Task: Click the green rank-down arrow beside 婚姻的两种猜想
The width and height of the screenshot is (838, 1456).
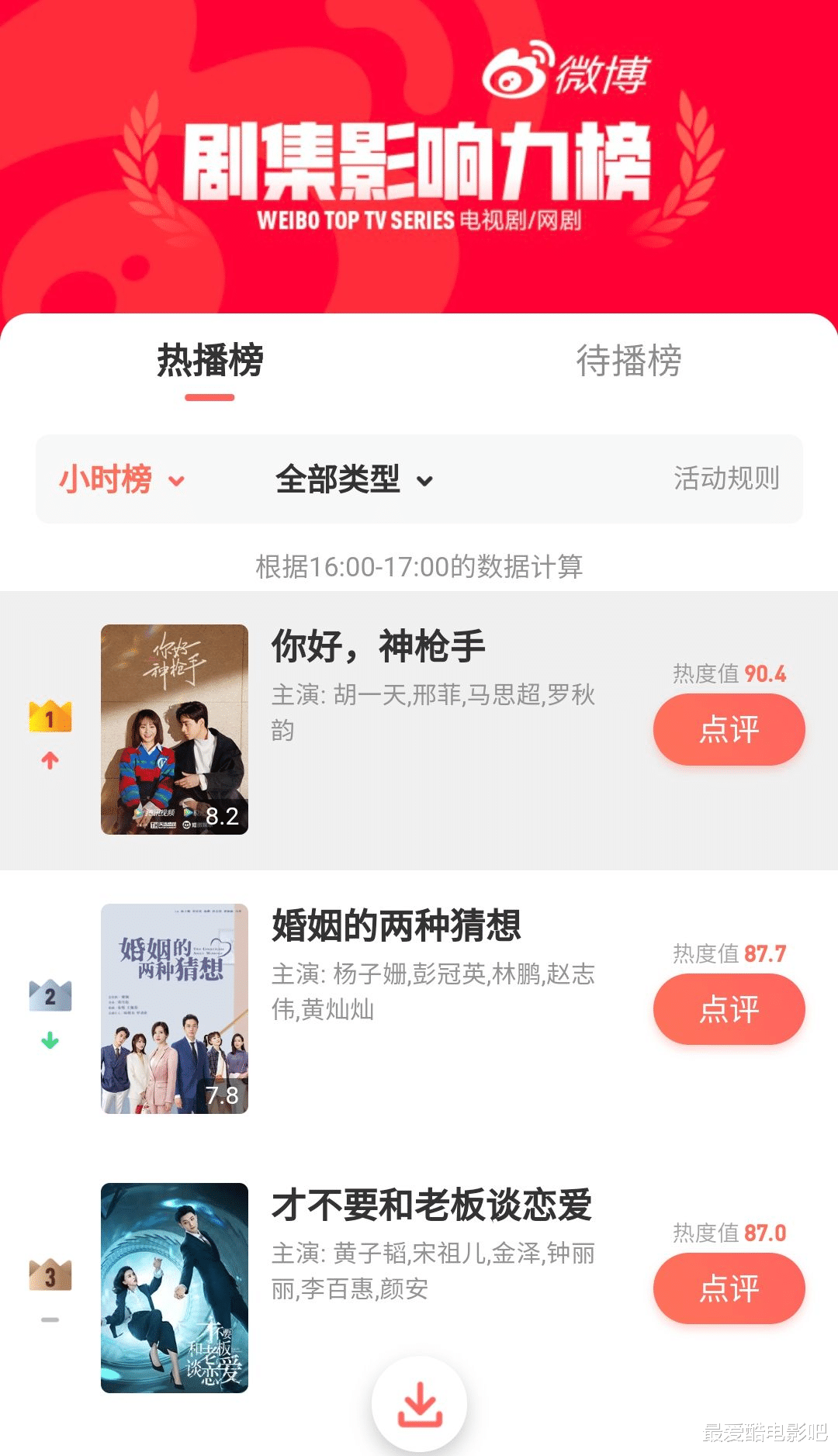Action: tap(49, 1042)
